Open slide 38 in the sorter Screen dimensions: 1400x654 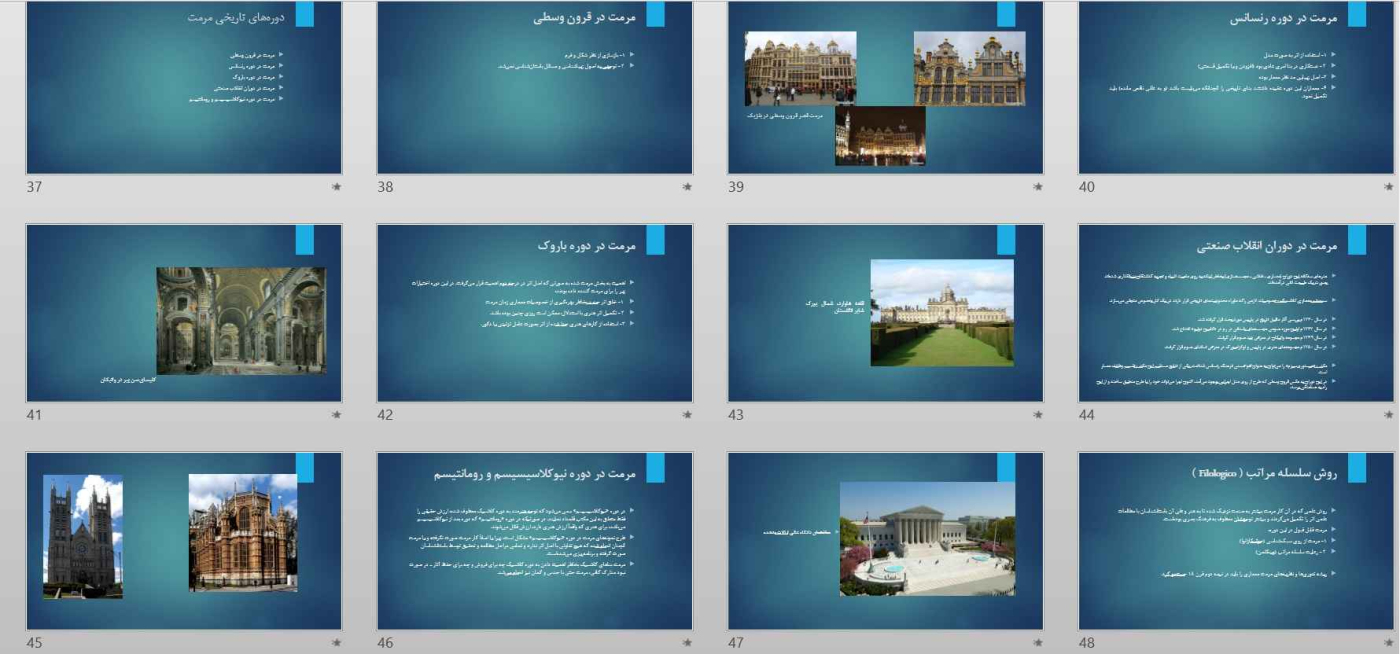tap(535, 88)
